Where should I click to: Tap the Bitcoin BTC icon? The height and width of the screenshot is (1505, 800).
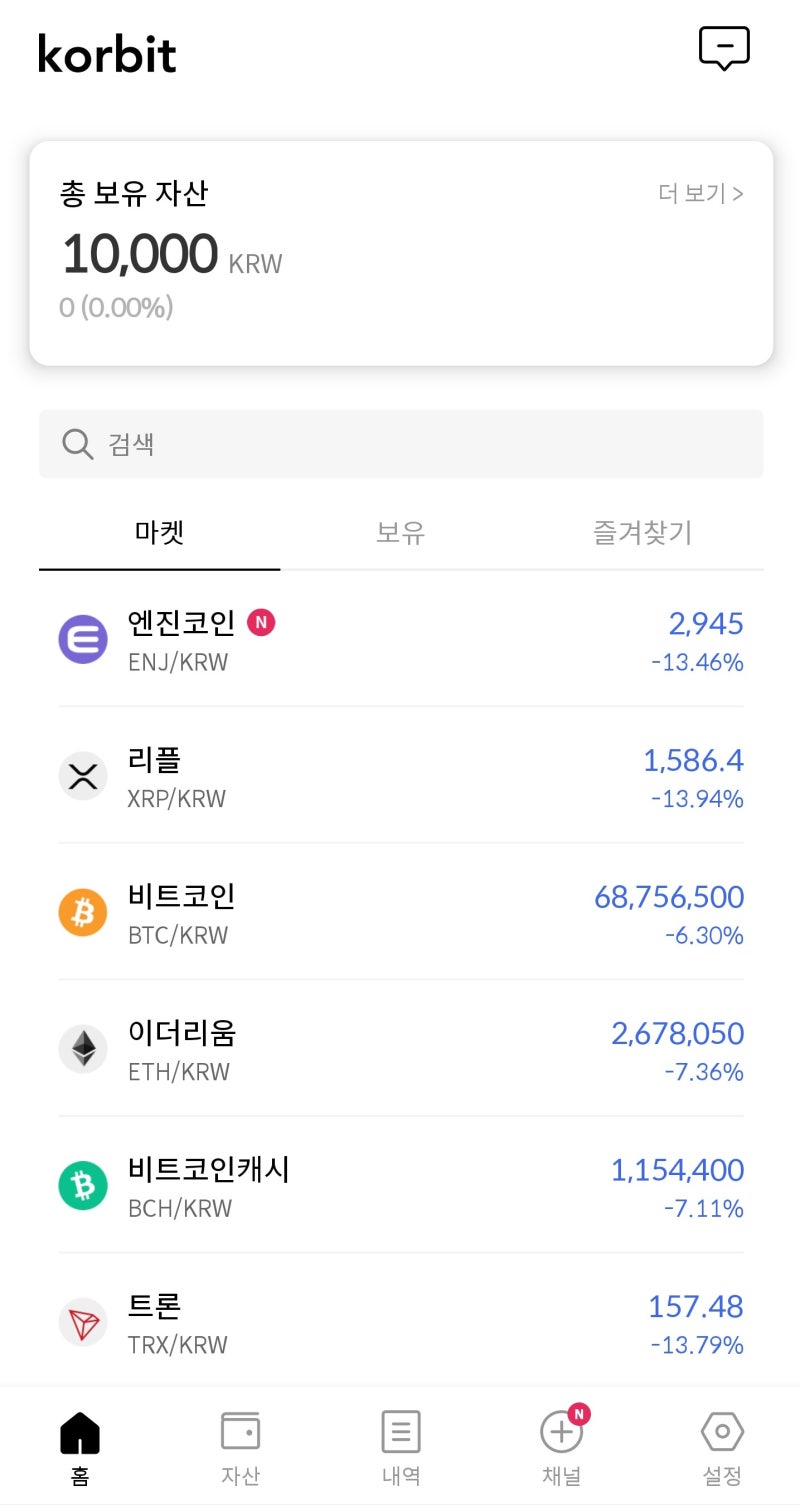coord(83,912)
